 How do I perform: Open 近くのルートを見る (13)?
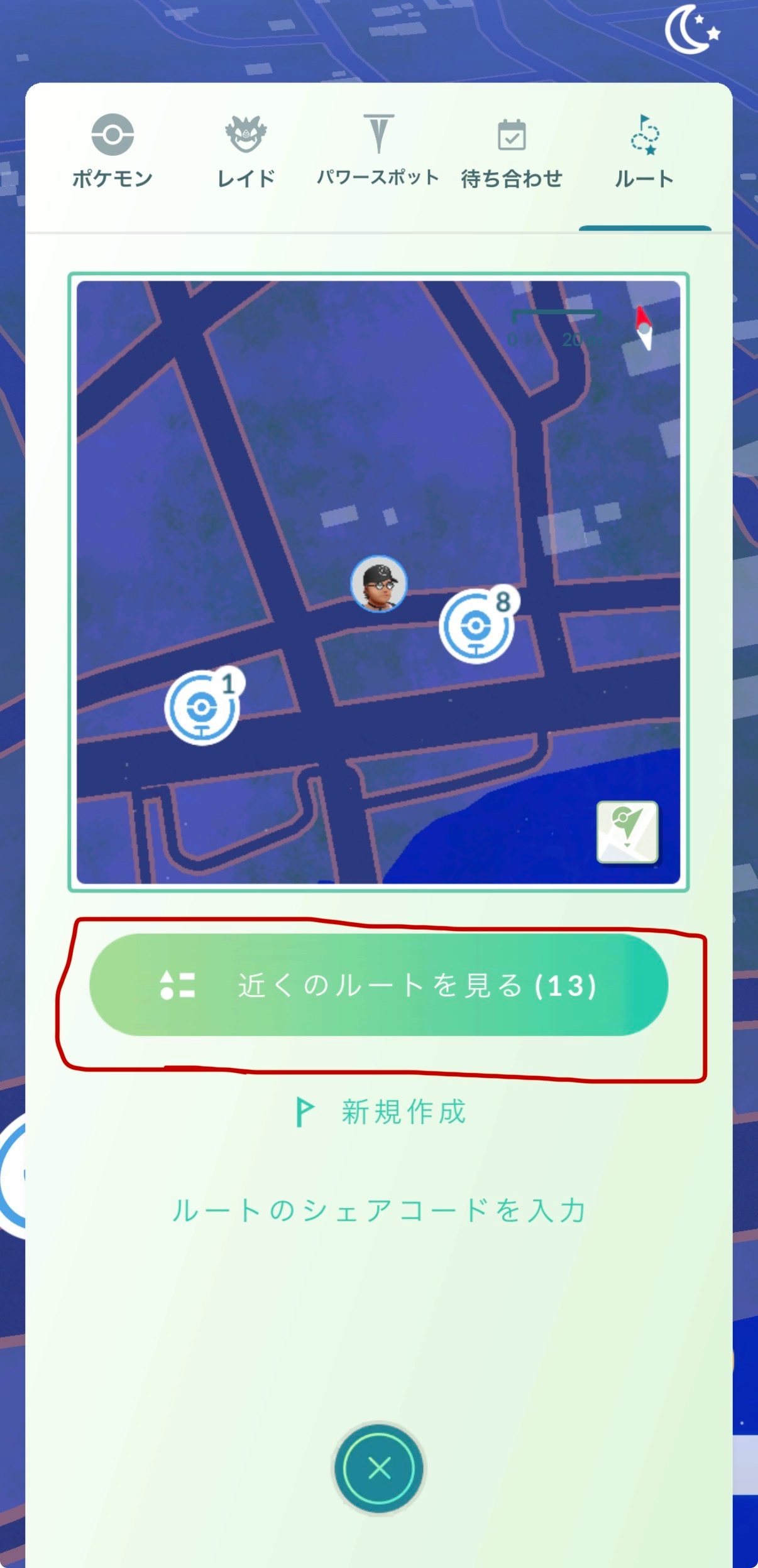point(378,986)
